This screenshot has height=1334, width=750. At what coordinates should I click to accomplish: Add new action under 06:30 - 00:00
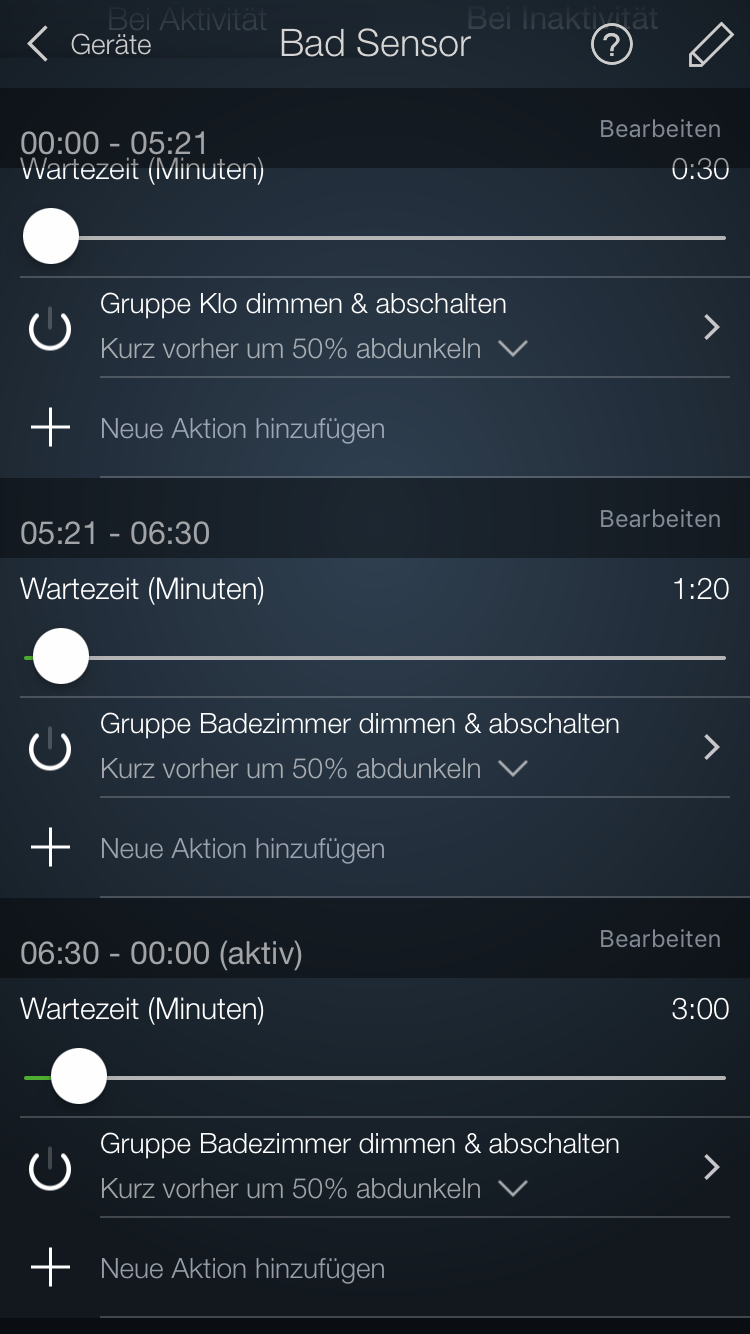click(x=242, y=1269)
